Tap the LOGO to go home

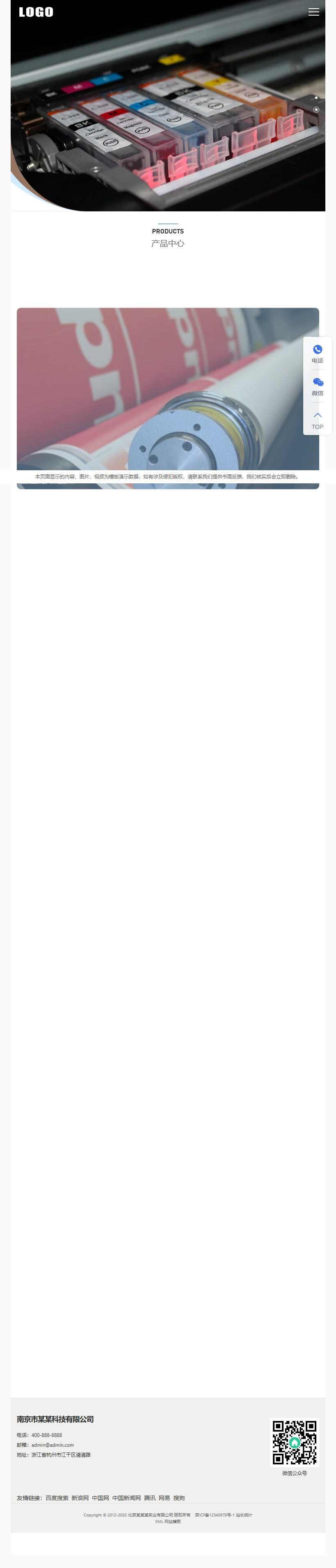[36, 12]
